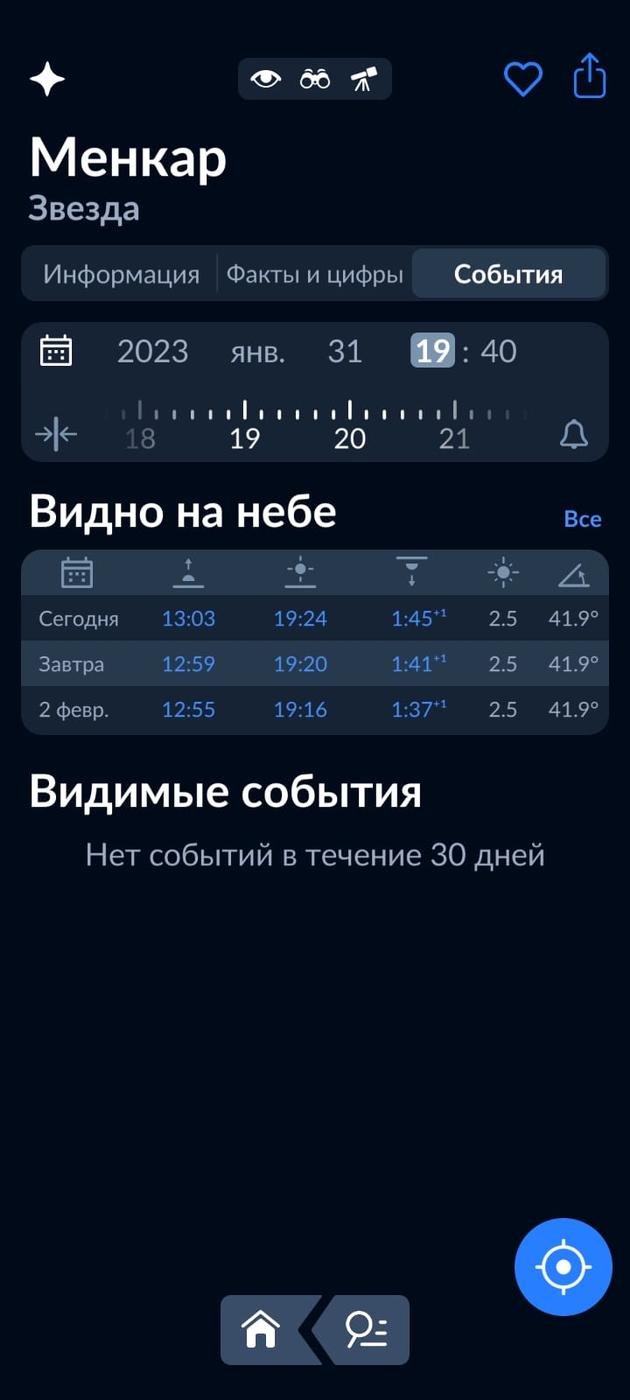The height and width of the screenshot is (1400, 630).
Task: Switch to the Информация tab
Action: pyautogui.click(x=121, y=274)
